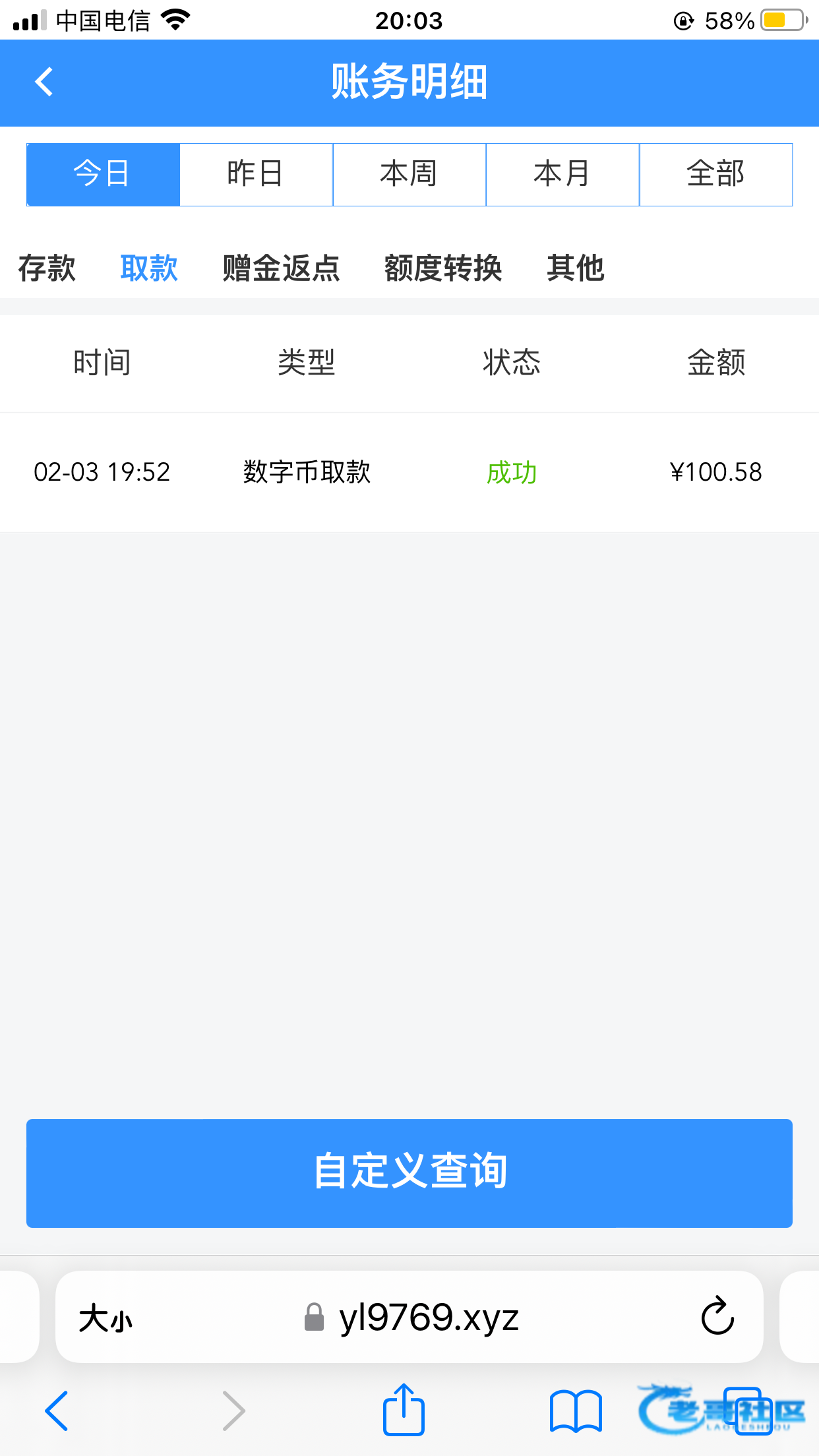Open Safari page settings 大小 button
This screenshot has height=1456, width=819.
pos(106,1319)
